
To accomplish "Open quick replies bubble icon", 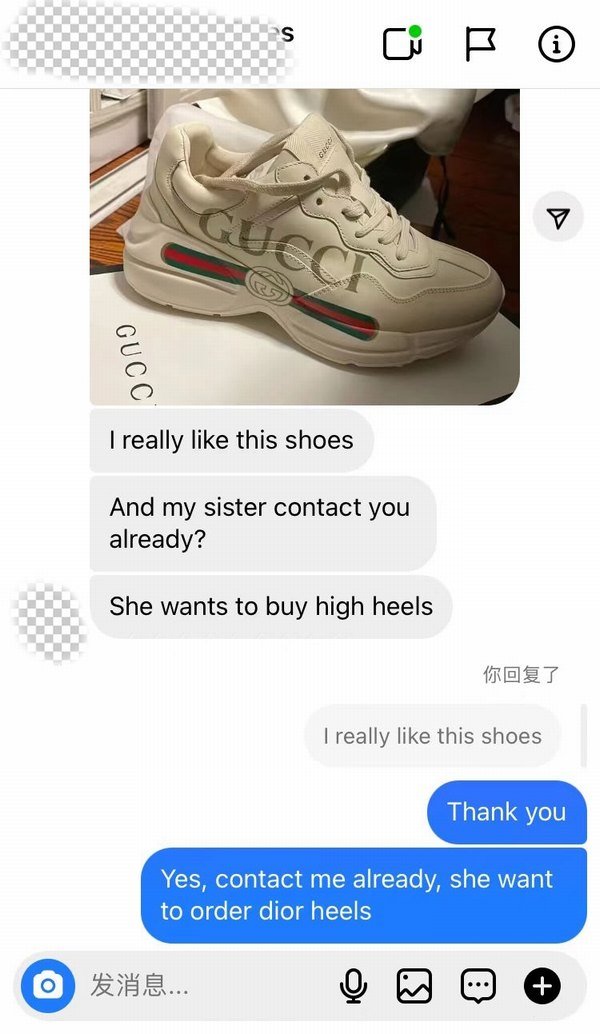I will pyautogui.click(x=477, y=987).
